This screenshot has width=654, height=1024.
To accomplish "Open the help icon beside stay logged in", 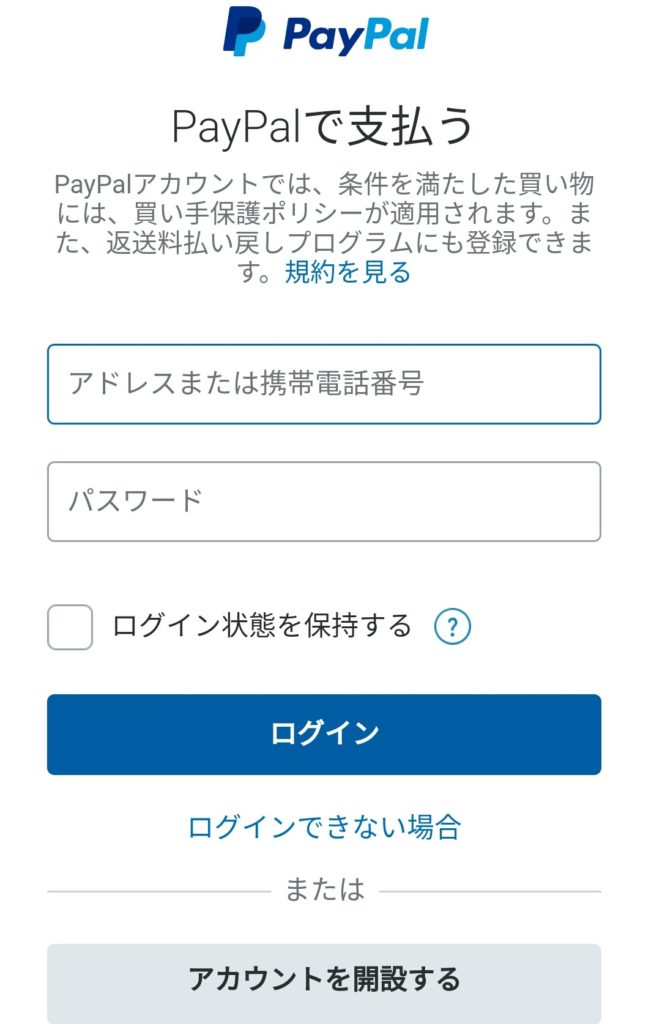I will [452, 627].
